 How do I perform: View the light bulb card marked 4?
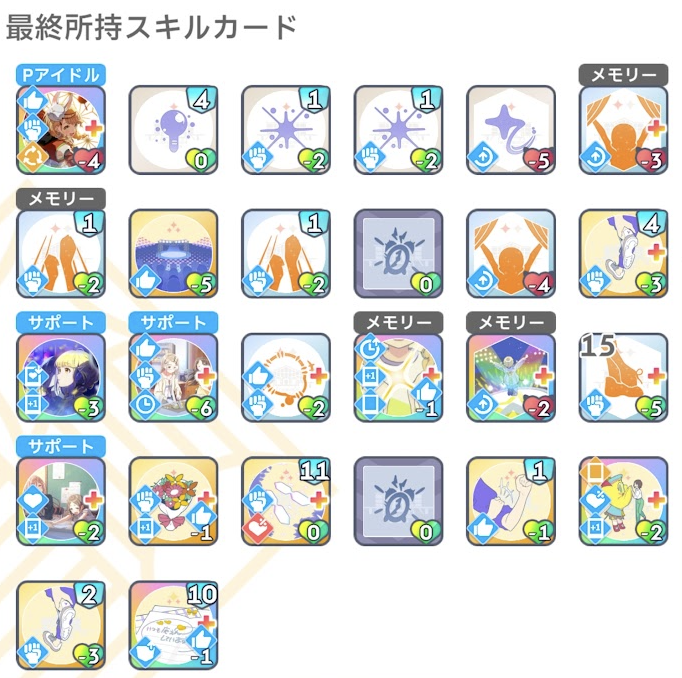[174, 130]
